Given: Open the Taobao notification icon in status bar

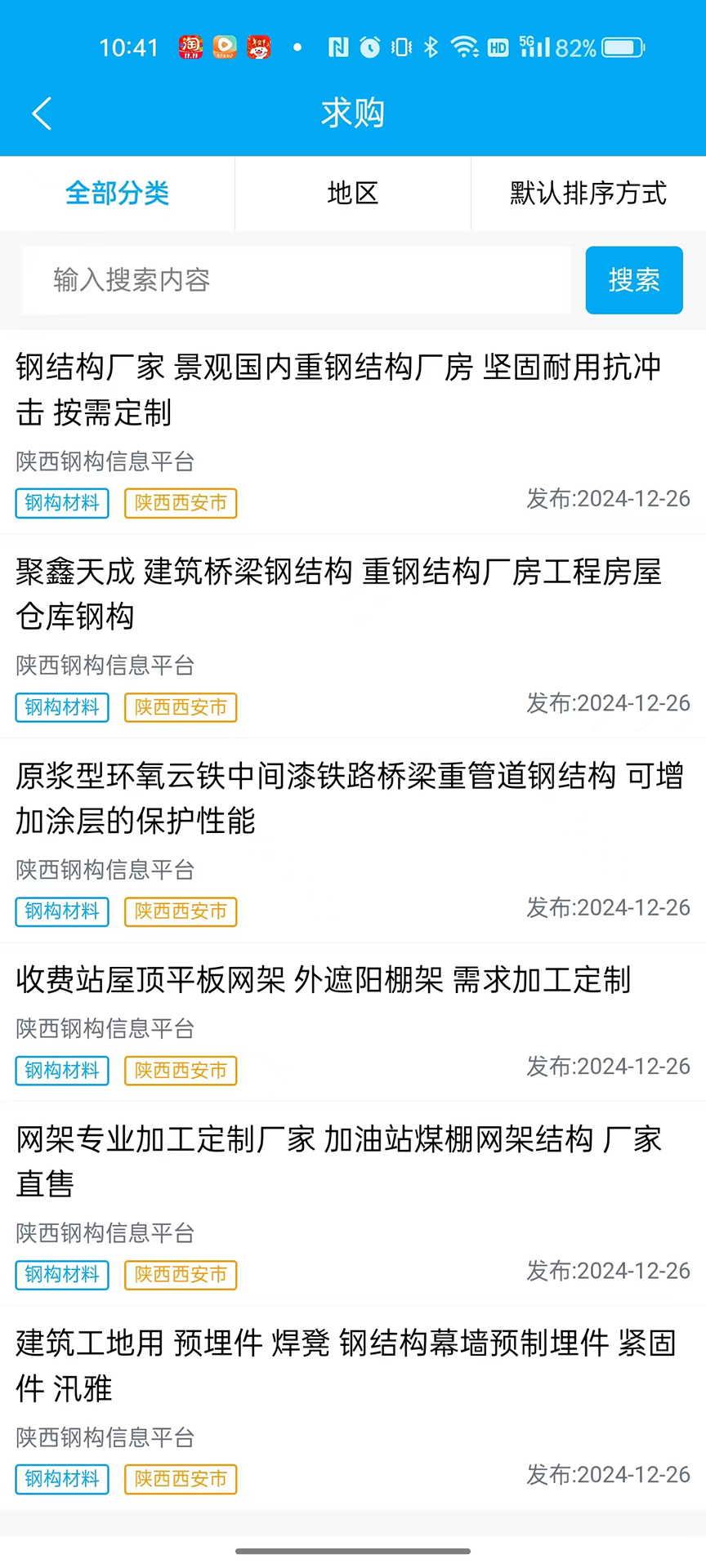Looking at the screenshot, I should [190, 47].
